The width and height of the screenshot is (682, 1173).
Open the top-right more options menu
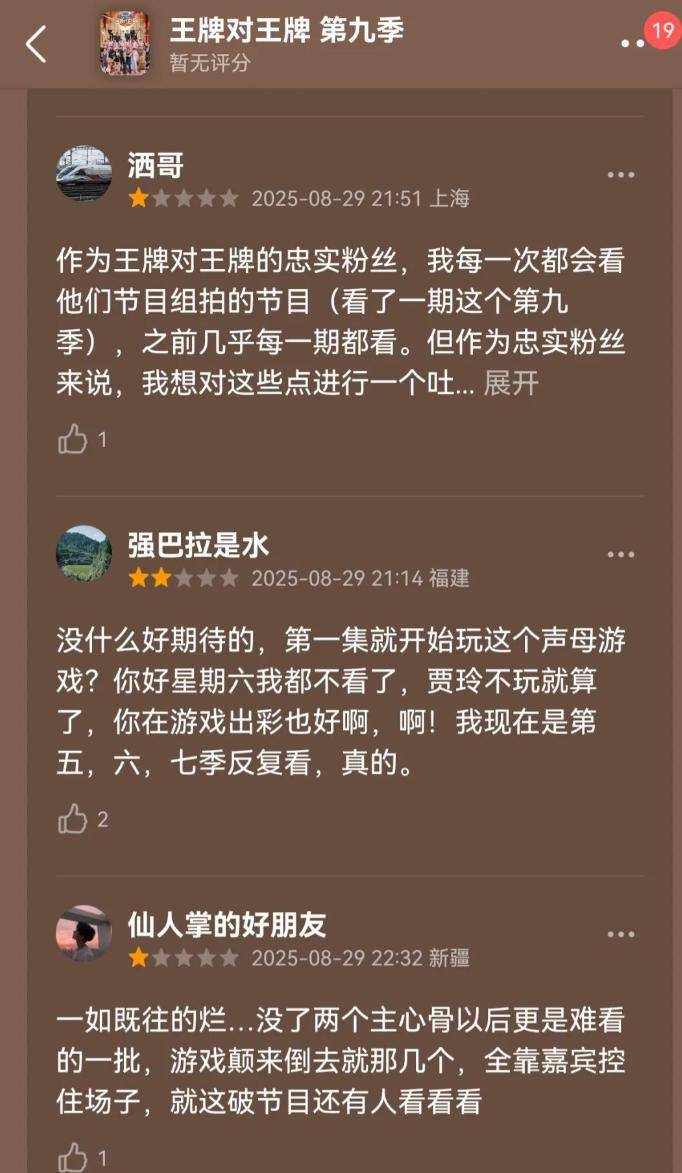pos(633,44)
